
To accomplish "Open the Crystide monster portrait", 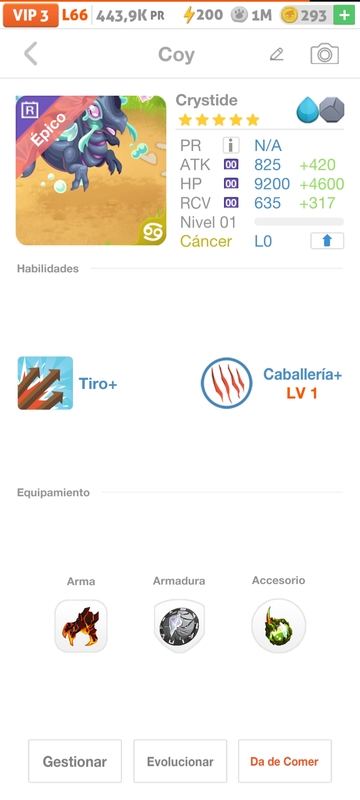I will (91, 170).
